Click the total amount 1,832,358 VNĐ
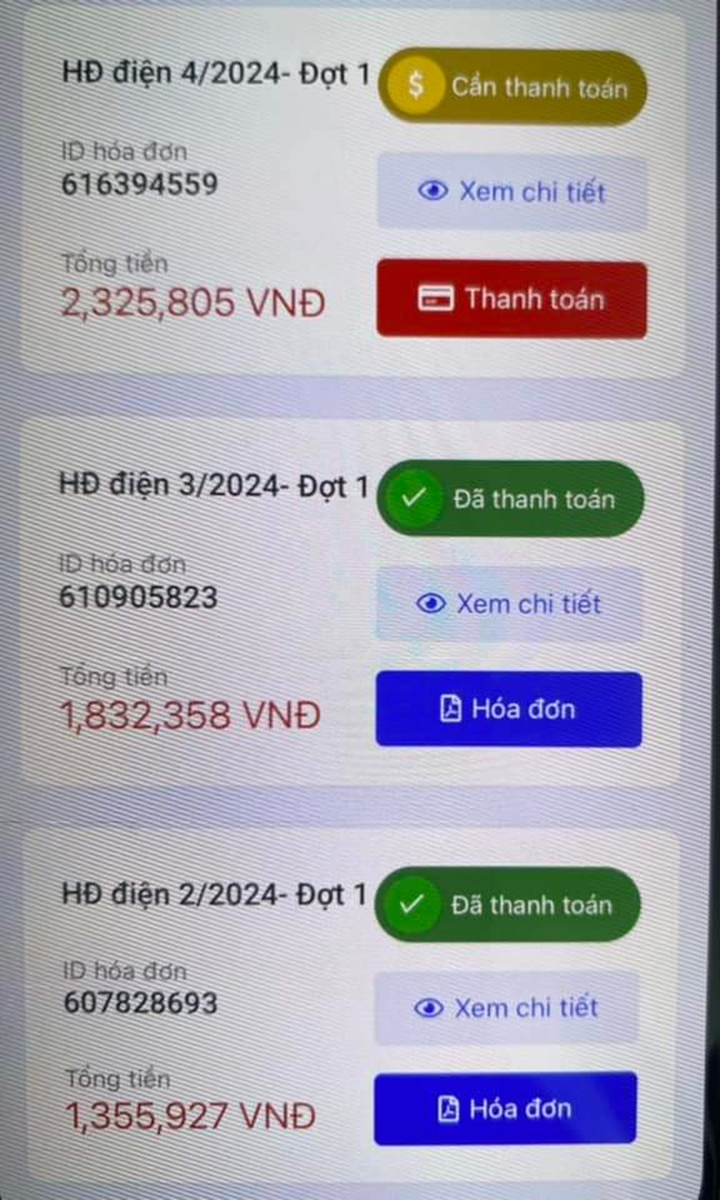The height and width of the screenshot is (1200, 720). 190,714
